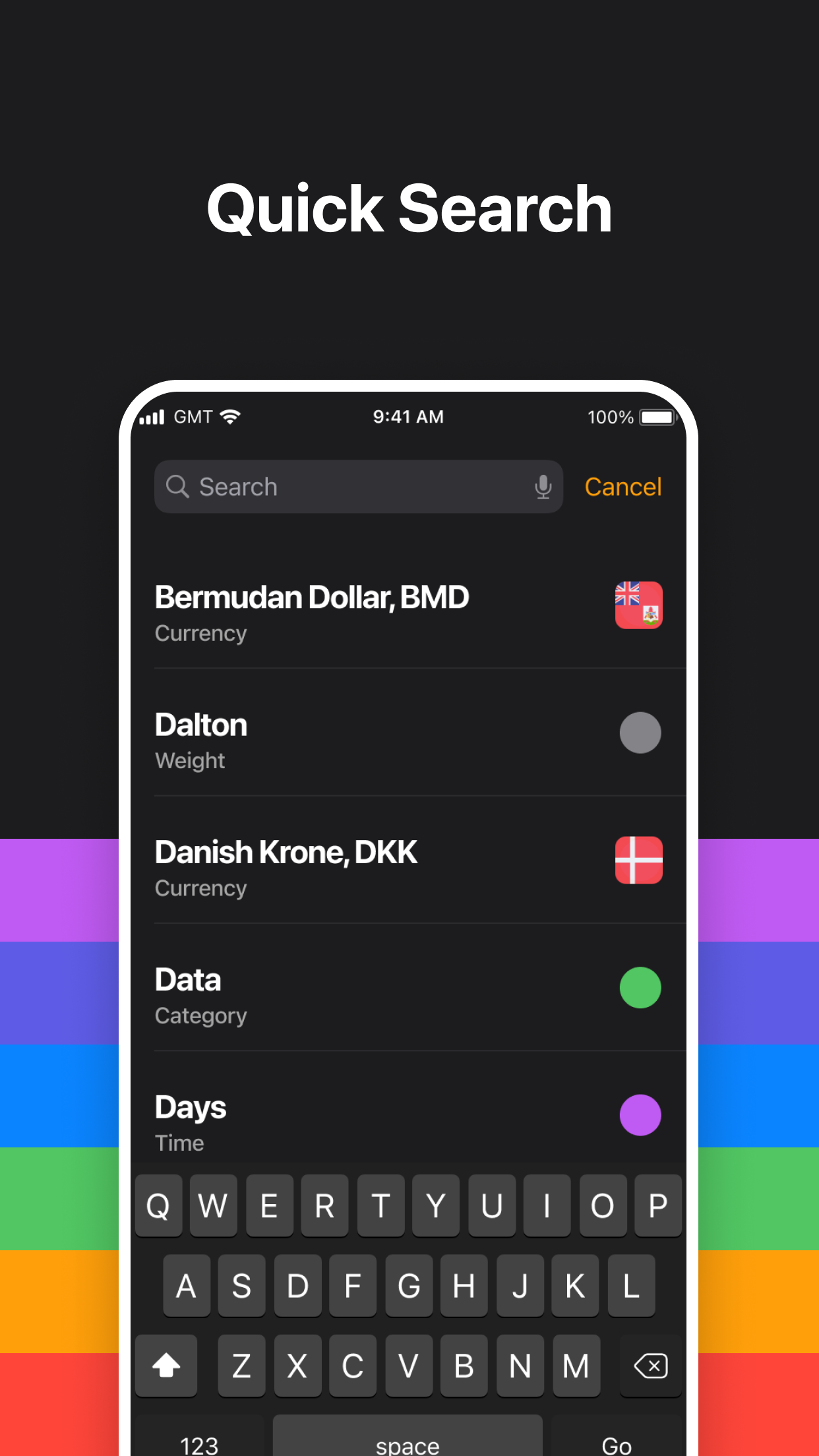Tap the Danish flag icon next to DKK
This screenshot has width=819, height=1456.
pyautogui.click(x=638, y=861)
